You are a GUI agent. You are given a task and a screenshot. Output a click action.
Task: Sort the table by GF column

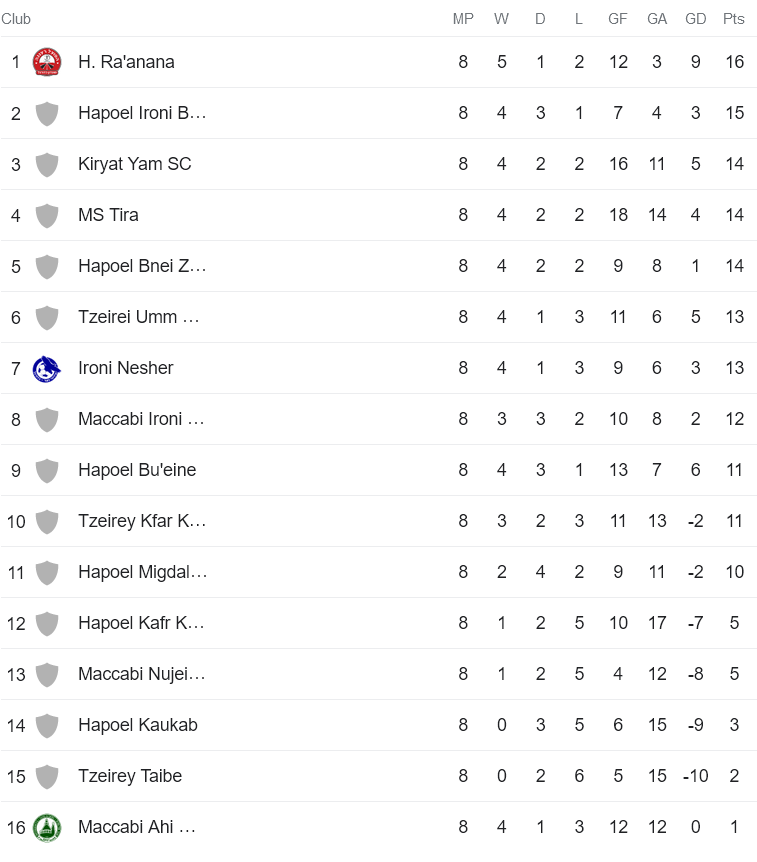click(x=617, y=18)
